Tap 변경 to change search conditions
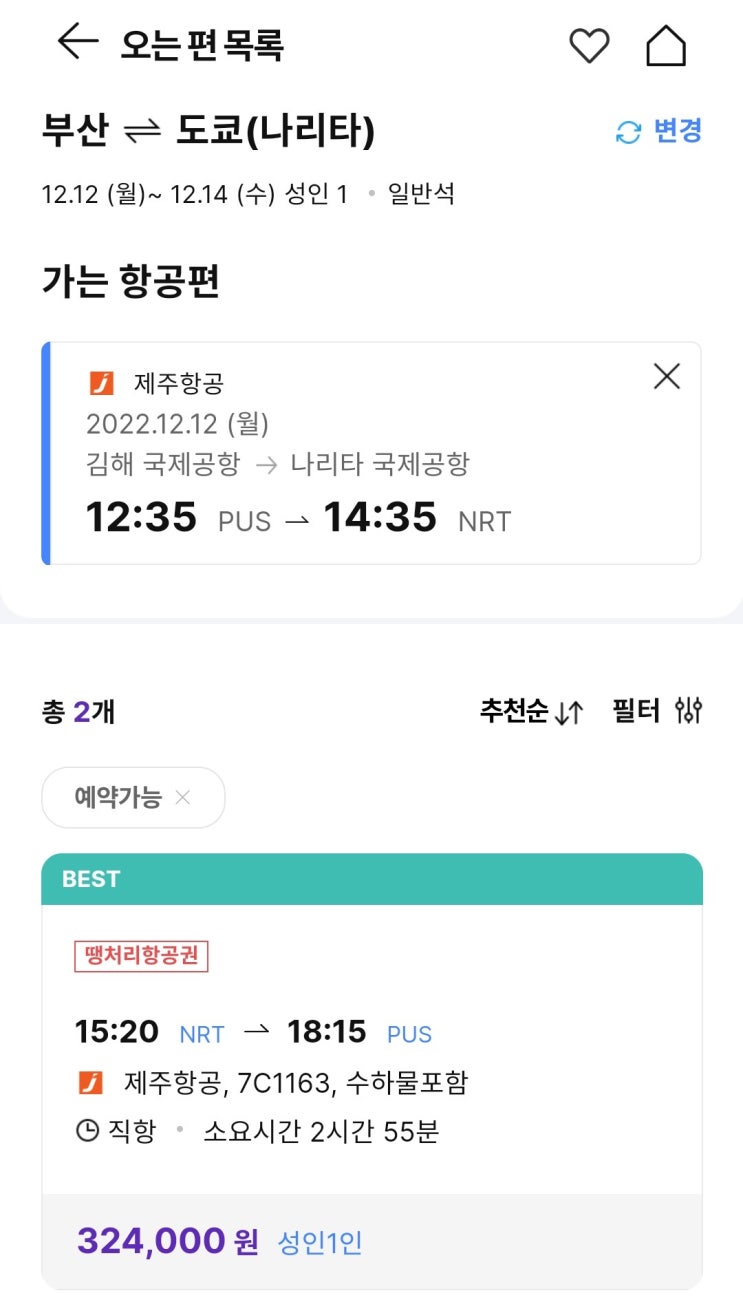Screen dimensions: 743x1302 [x=659, y=131]
